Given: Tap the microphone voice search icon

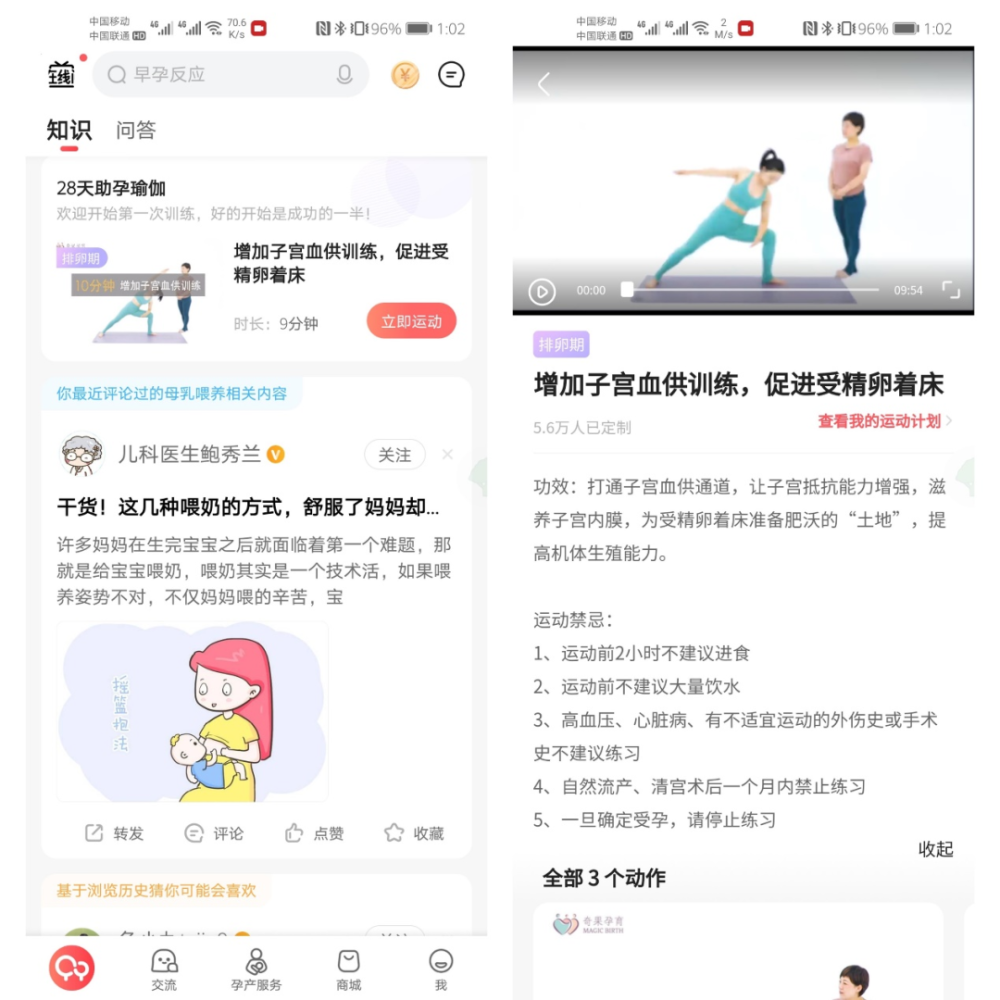Looking at the screenshot, I should (x=345, y=75).
